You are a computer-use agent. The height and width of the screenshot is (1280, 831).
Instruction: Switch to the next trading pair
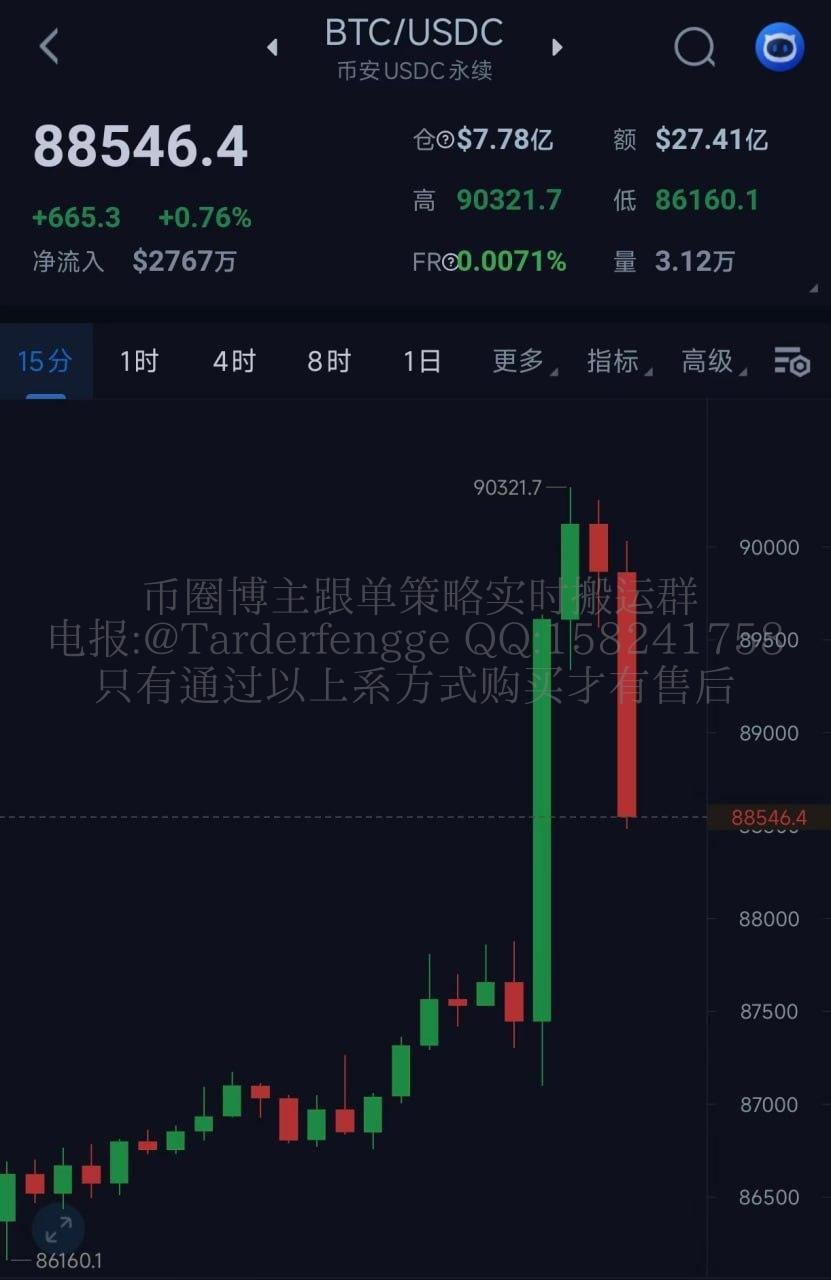point(557,47)
